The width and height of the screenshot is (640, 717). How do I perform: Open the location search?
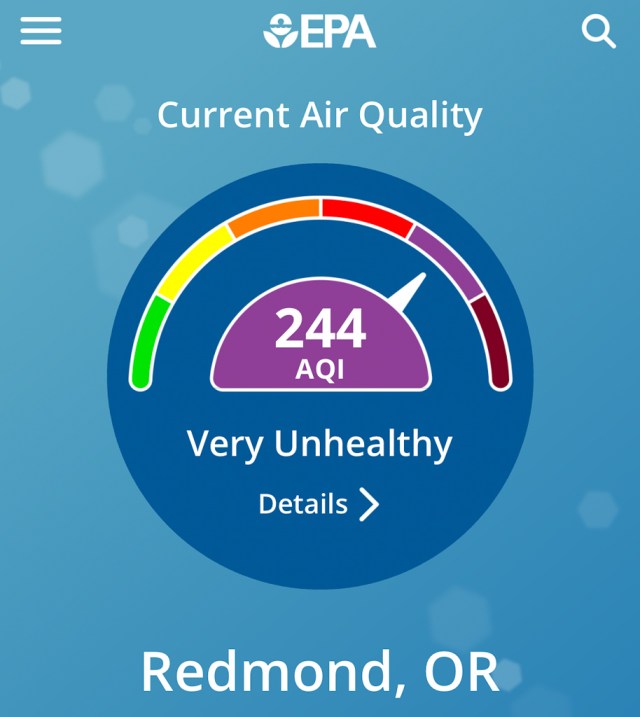598,33
